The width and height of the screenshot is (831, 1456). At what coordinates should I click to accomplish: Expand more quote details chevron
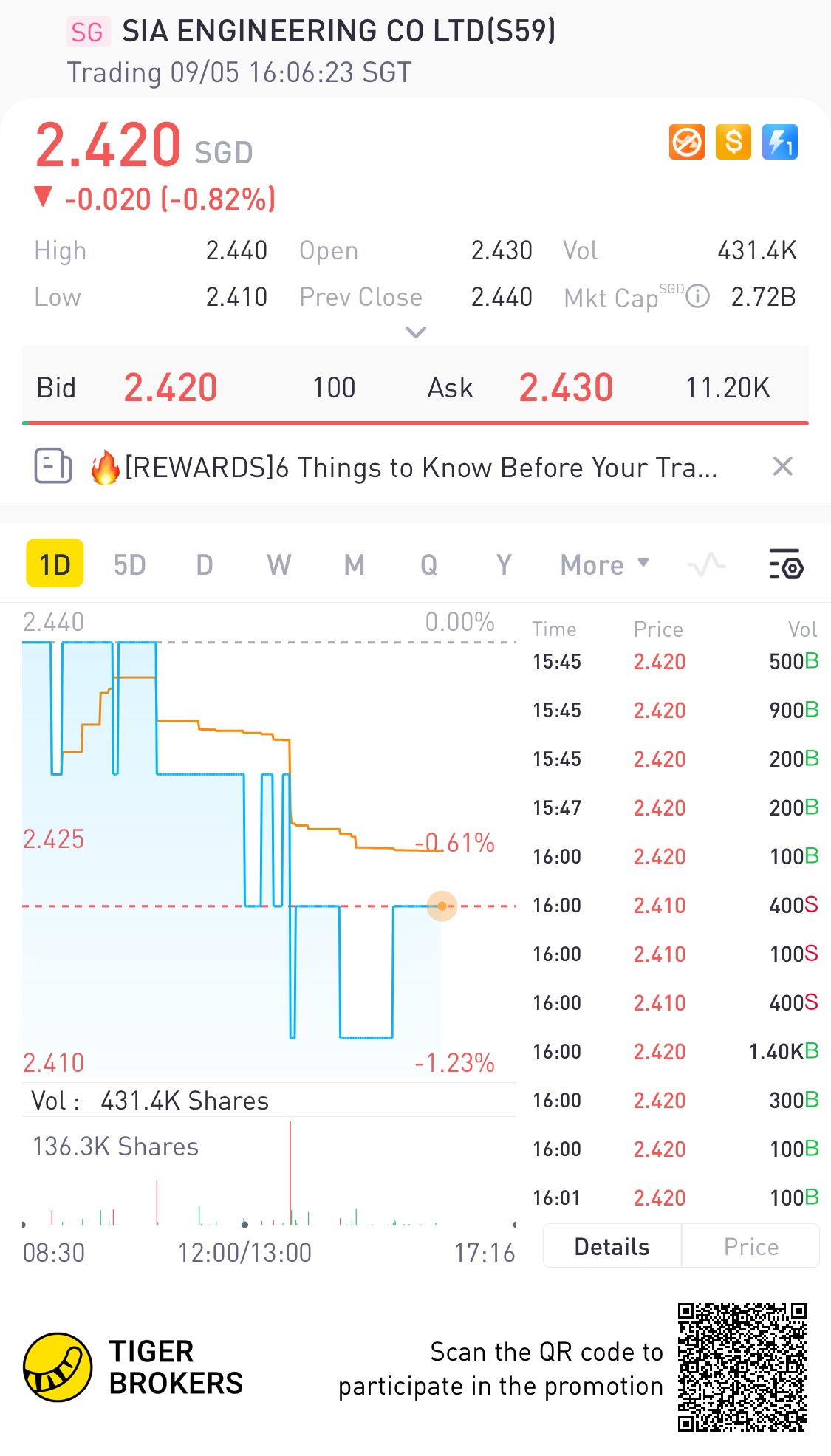coord(416,332)
